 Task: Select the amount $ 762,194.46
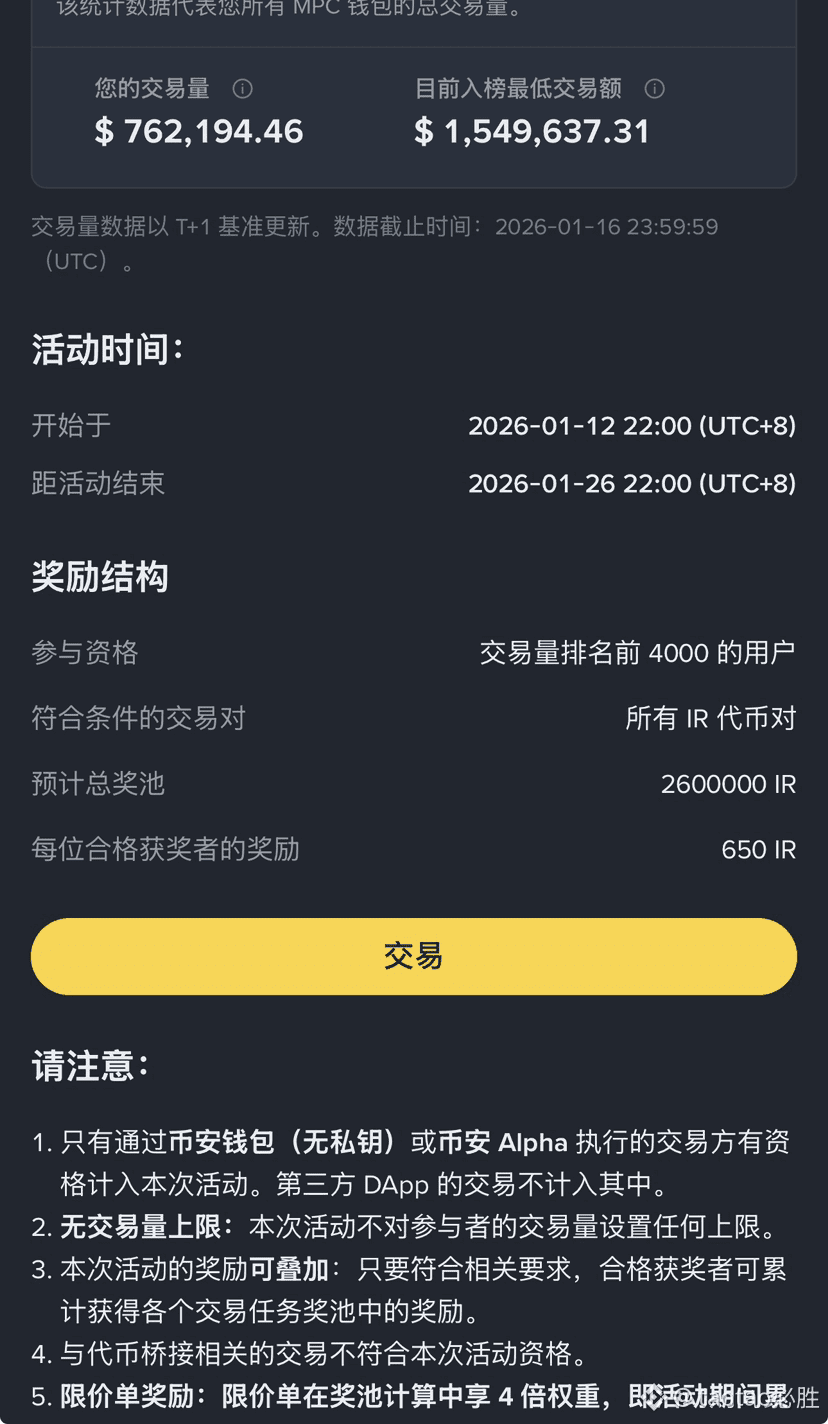tap(198, 130)
